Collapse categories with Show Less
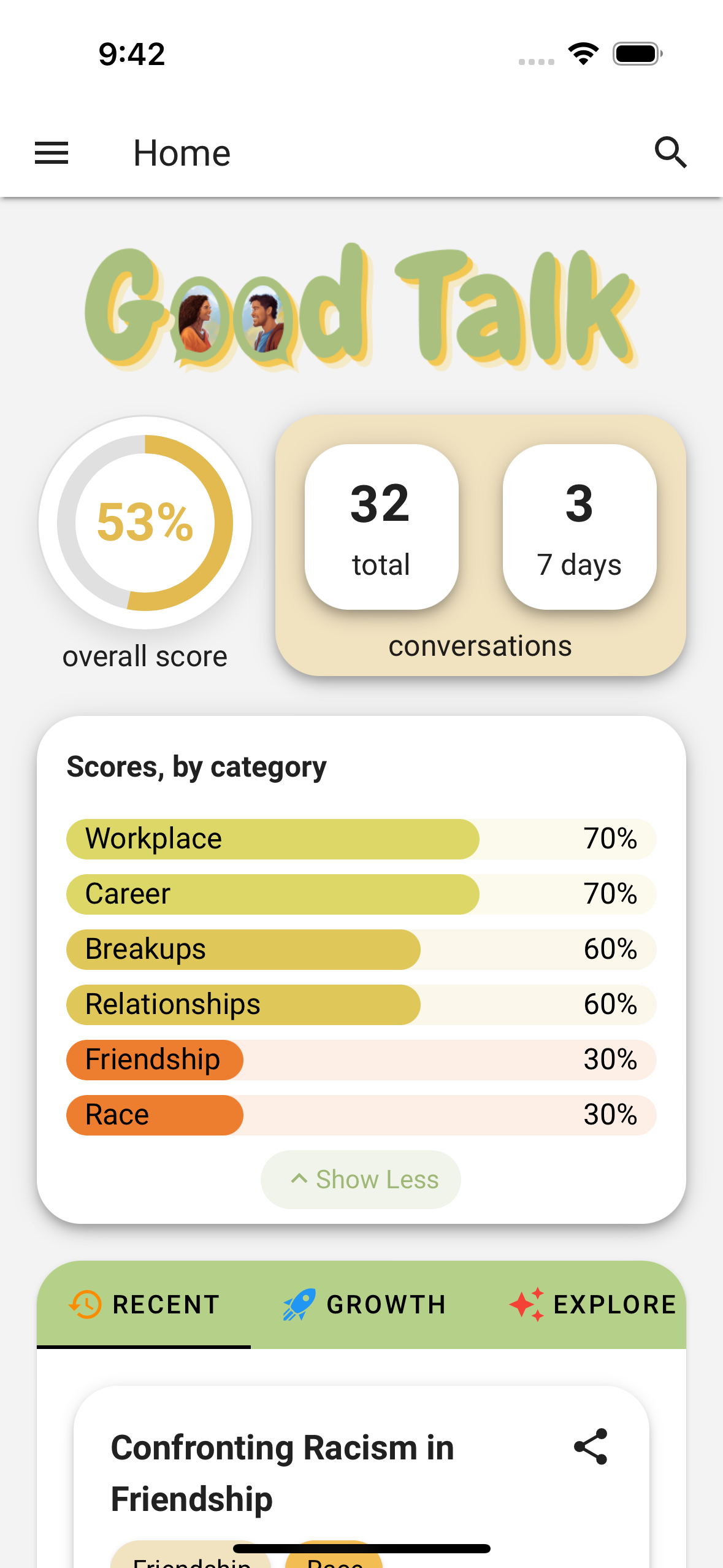This screenshot has width=723, height=1568. pyautogui.click(x=361, y=1179)
